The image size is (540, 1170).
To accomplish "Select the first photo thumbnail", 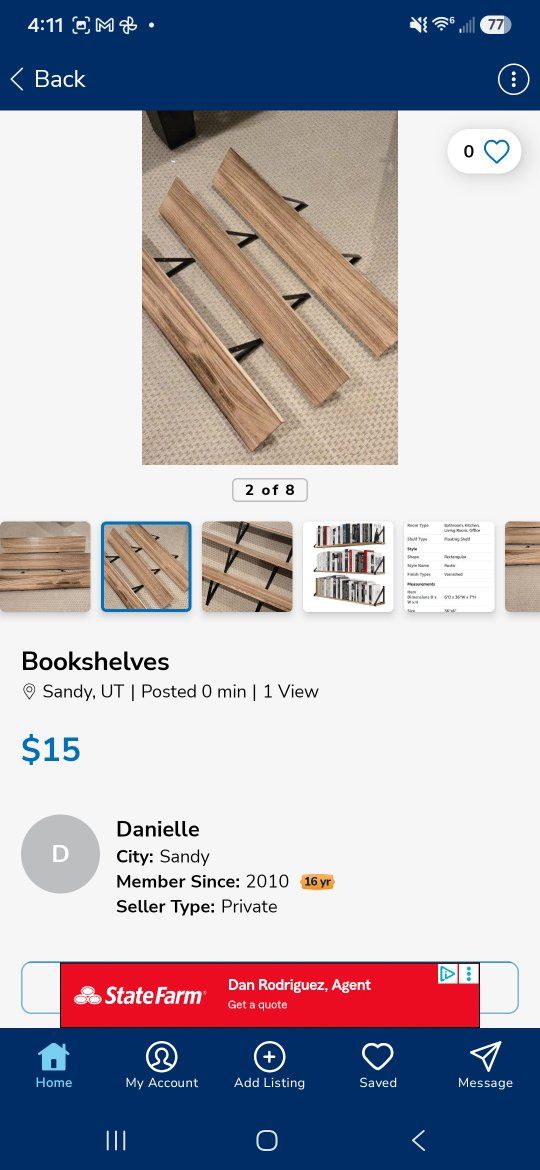I will pos(45,566).
